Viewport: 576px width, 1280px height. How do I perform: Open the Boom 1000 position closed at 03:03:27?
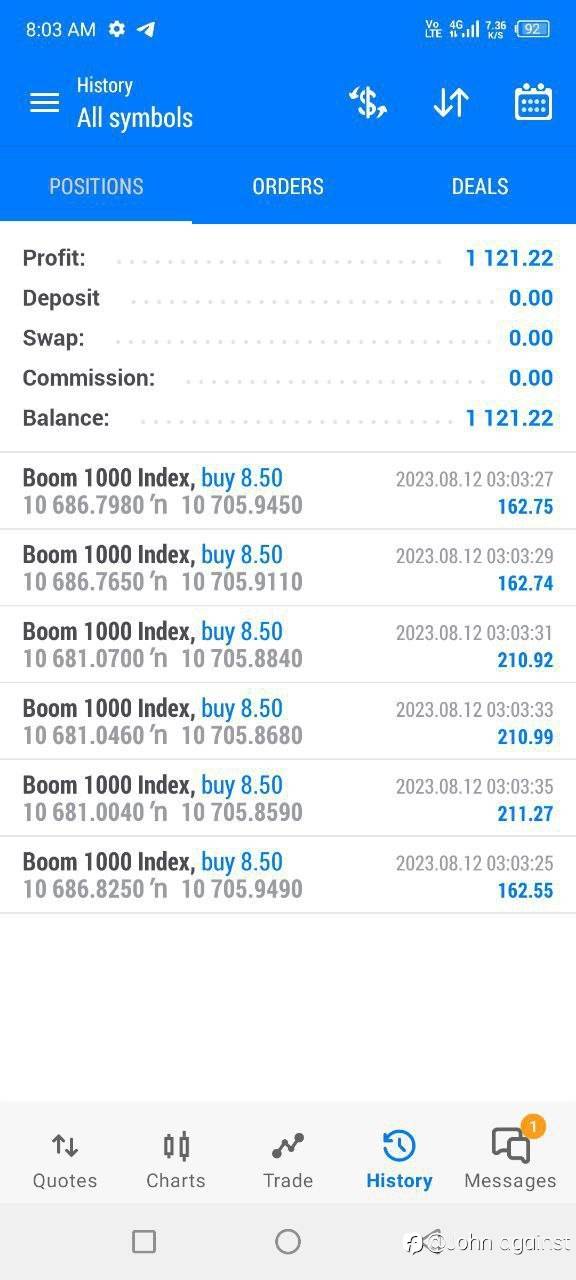click(x=288, y=491)
